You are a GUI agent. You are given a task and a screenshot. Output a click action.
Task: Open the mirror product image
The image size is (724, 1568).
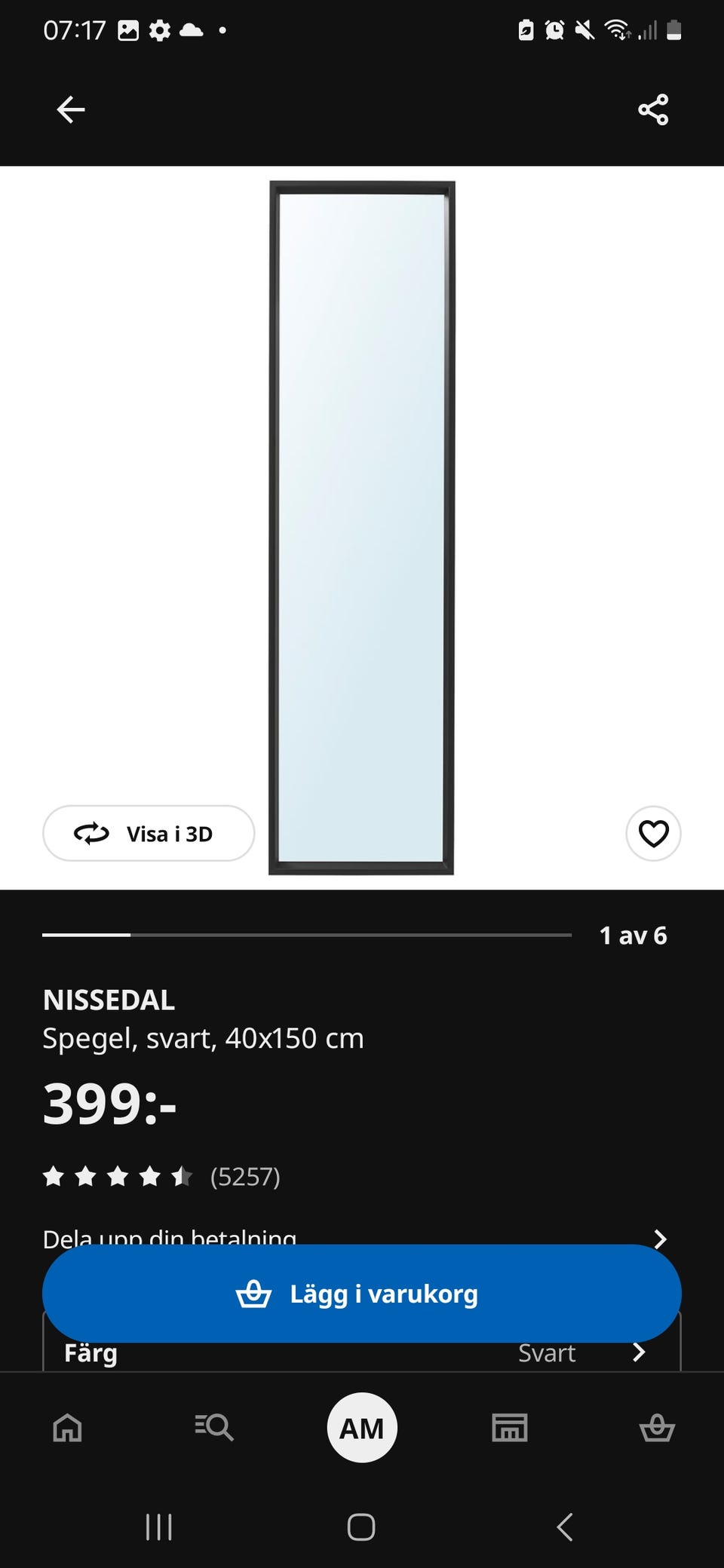[x=362, y=528]
